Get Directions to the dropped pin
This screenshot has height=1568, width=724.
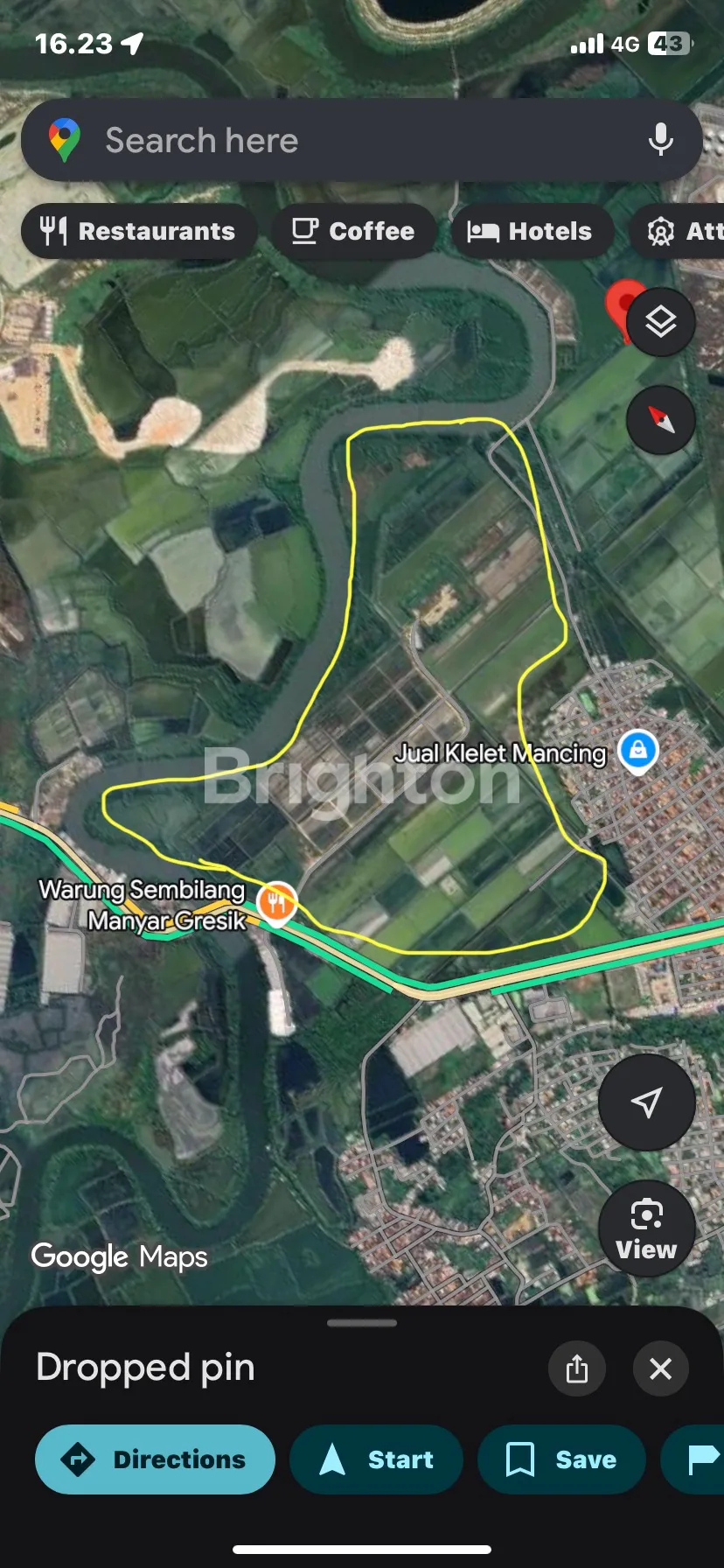(x=155, y=1459)
